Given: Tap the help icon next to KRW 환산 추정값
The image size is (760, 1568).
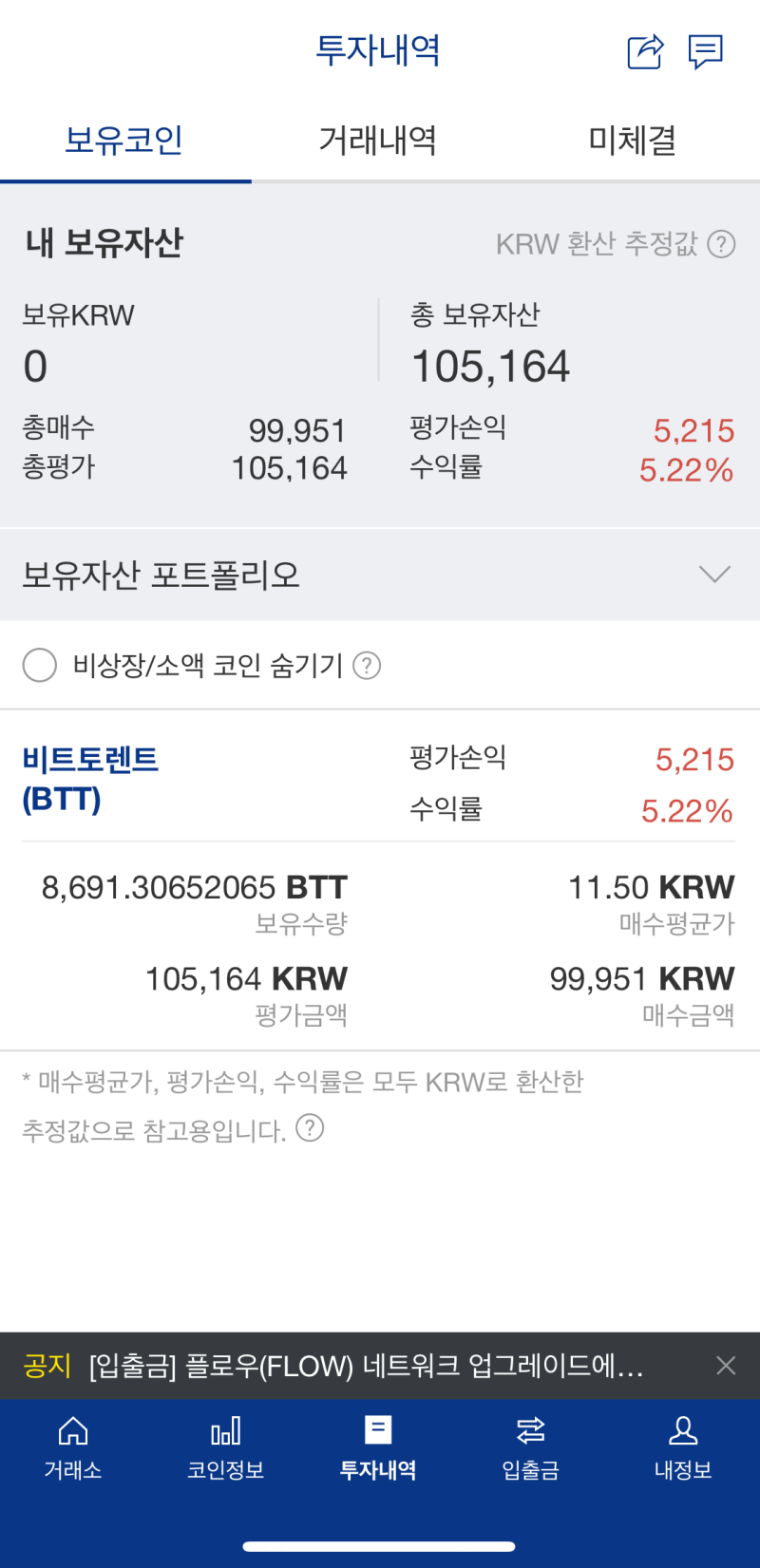Looking at the screenshot, I should [720, 244].
